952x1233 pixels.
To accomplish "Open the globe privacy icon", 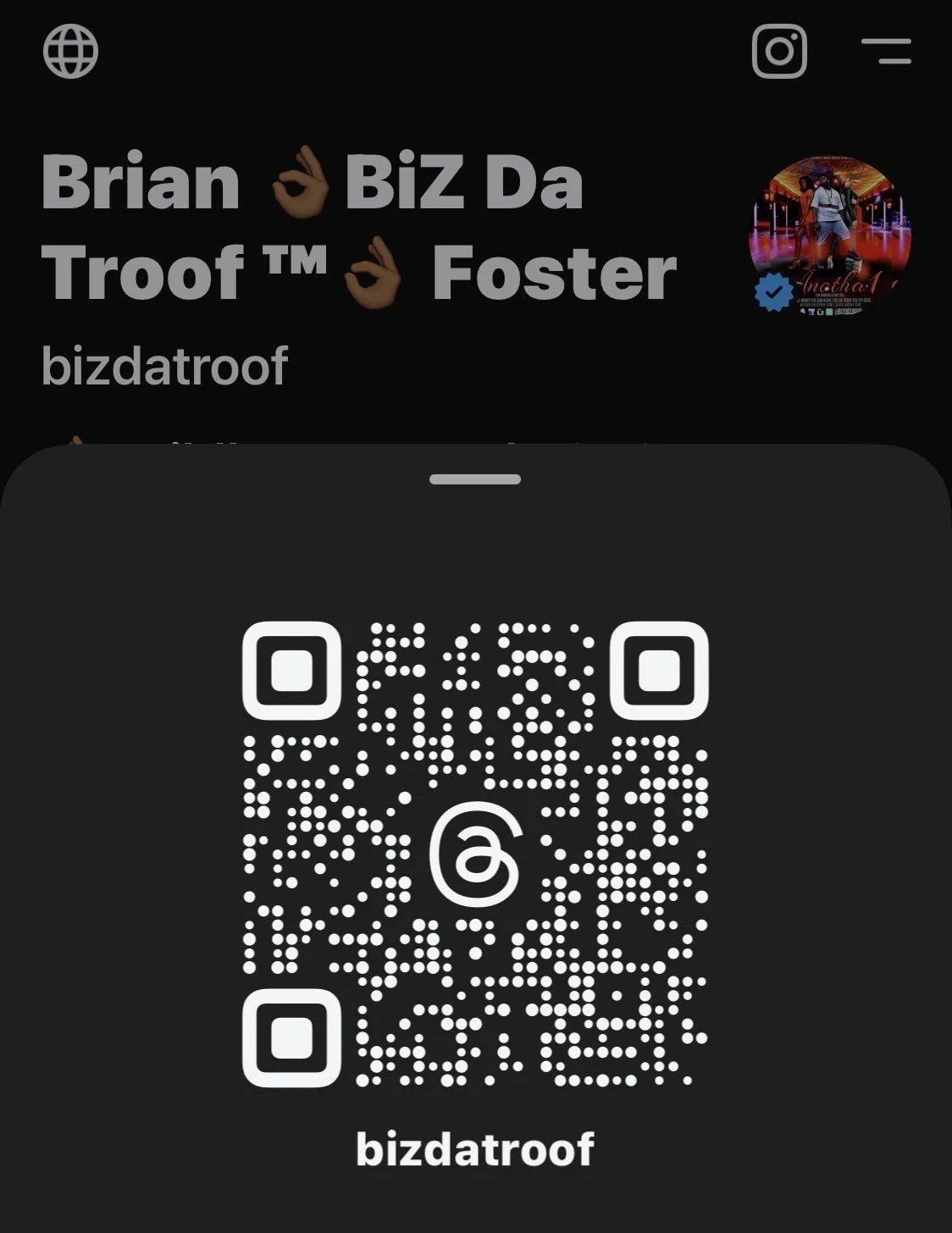I will [70, 51].
